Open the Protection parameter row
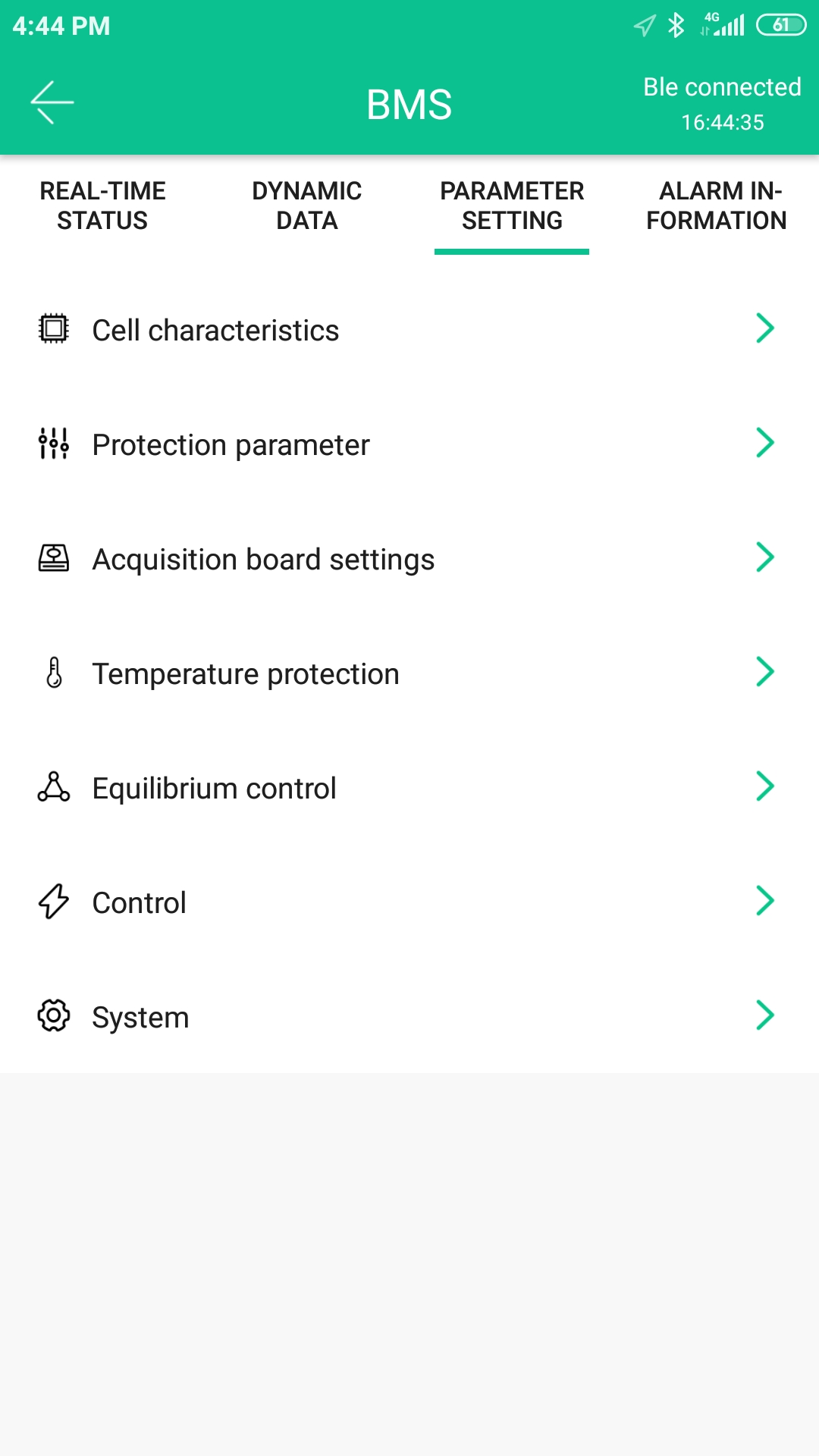 [x=409, y=444]
